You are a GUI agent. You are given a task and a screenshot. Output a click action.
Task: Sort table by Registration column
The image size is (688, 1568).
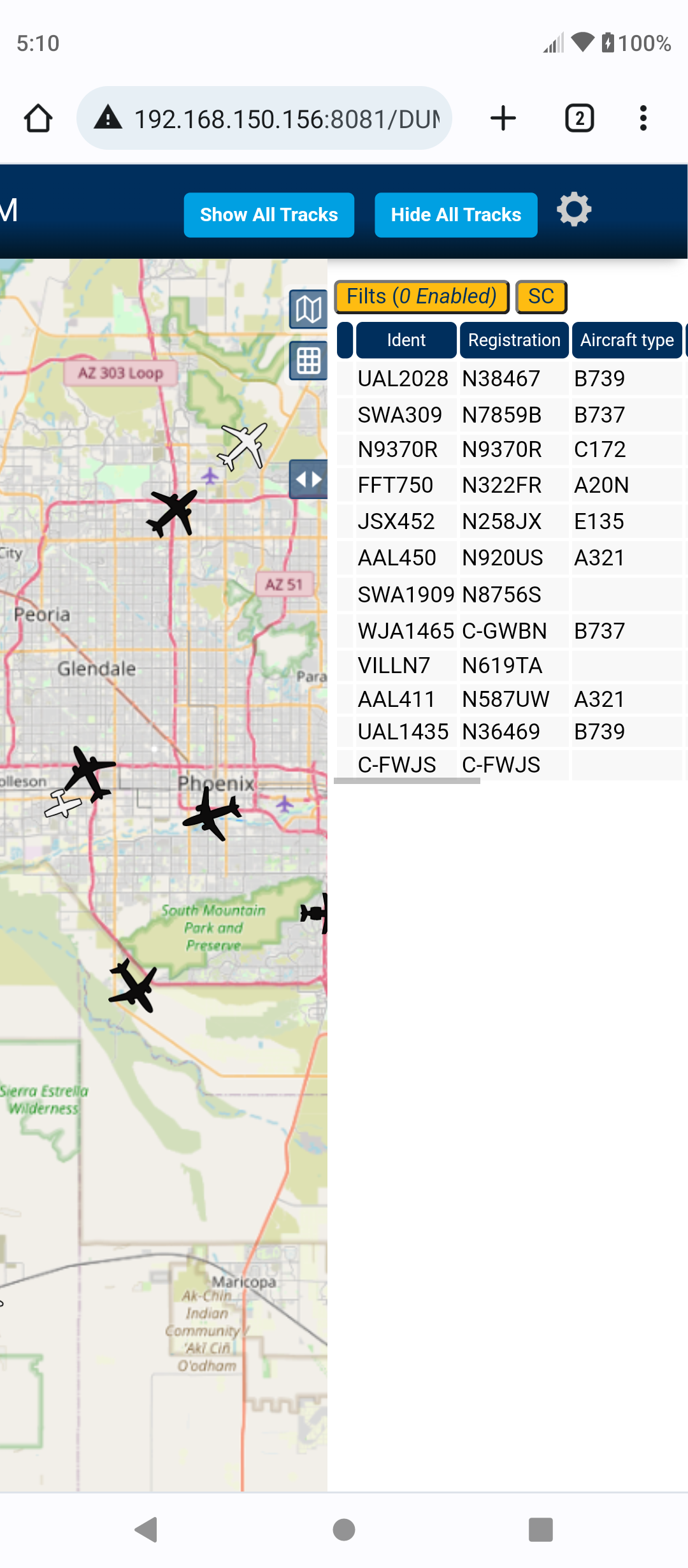[514, 340]
